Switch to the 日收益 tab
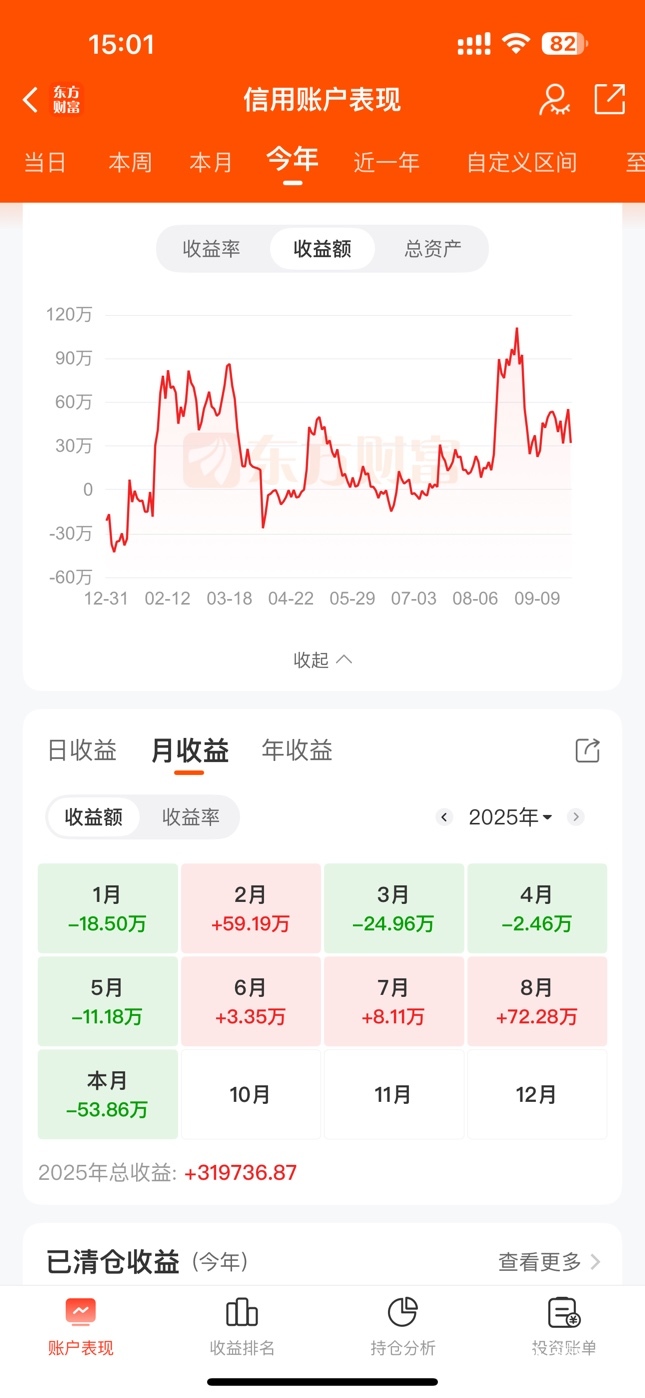Image resolution: width=645 pixels, height=1398 pixels. (x=82, y=750)
